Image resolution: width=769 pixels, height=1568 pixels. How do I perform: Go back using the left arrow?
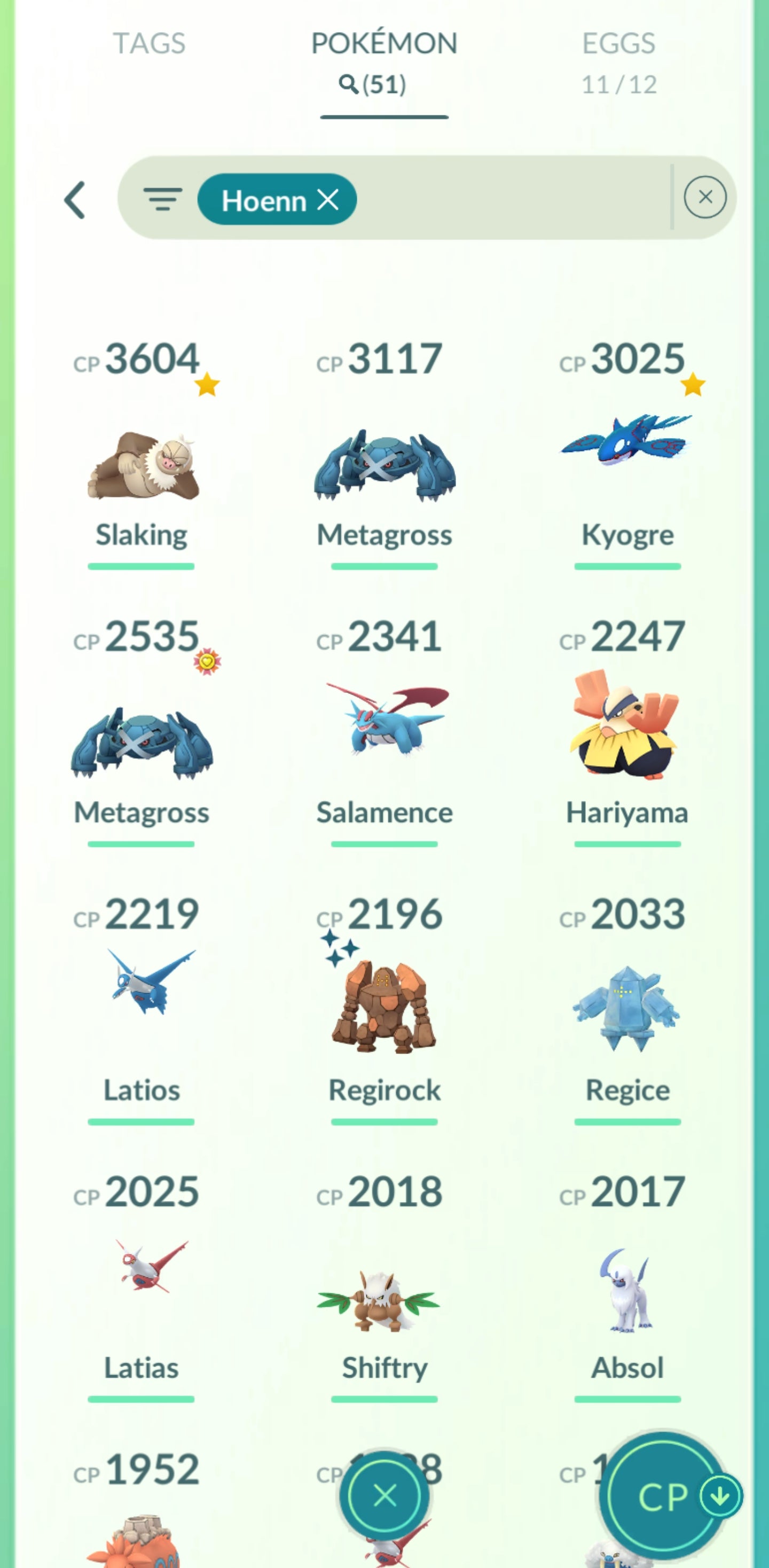(x=75, y=200)
